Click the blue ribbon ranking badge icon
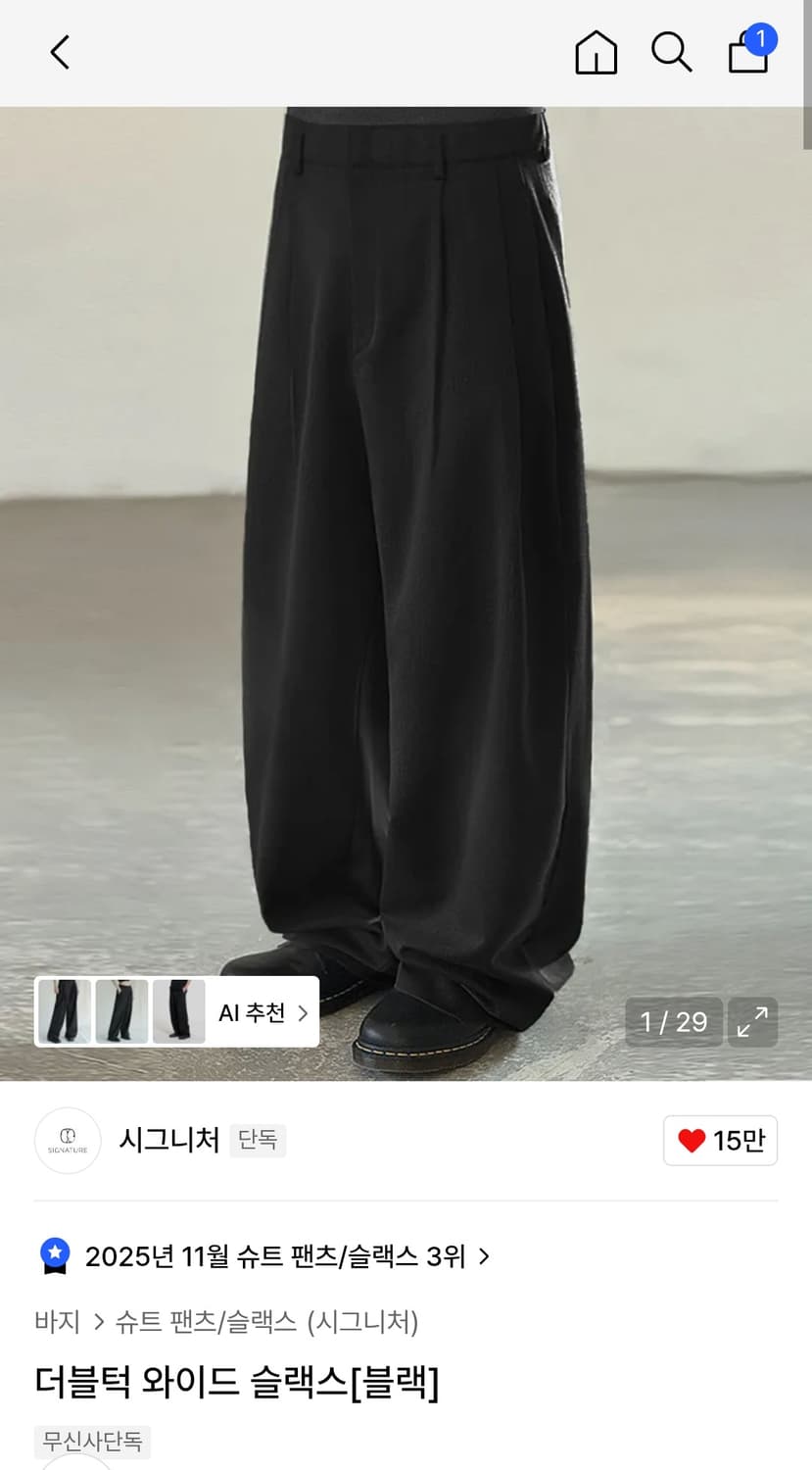Screen dimensions: 812x1470 [x=56, y=1255]
